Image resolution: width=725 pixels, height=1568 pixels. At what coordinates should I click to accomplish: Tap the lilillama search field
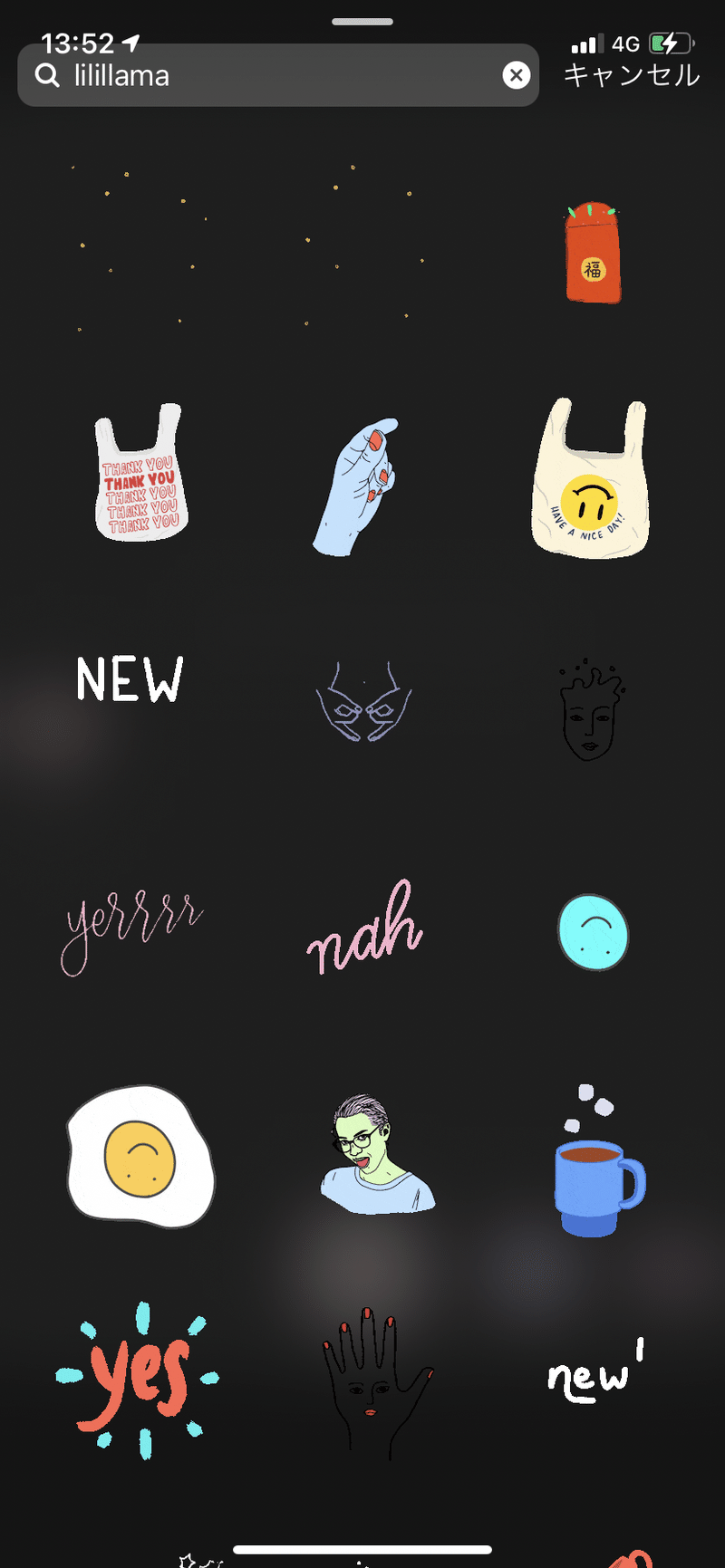(272, 76)
